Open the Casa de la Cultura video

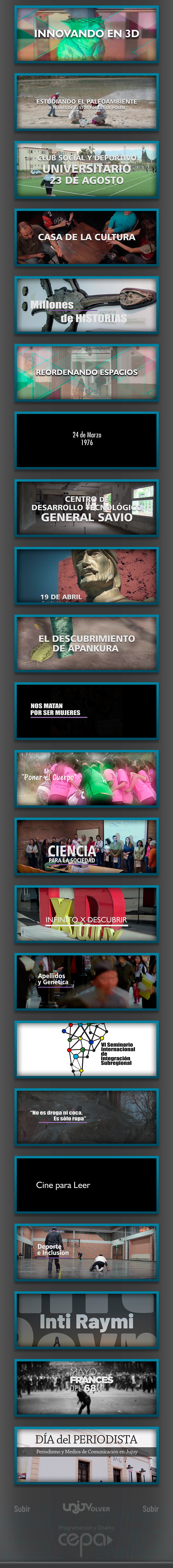click(x=86, y=237)
